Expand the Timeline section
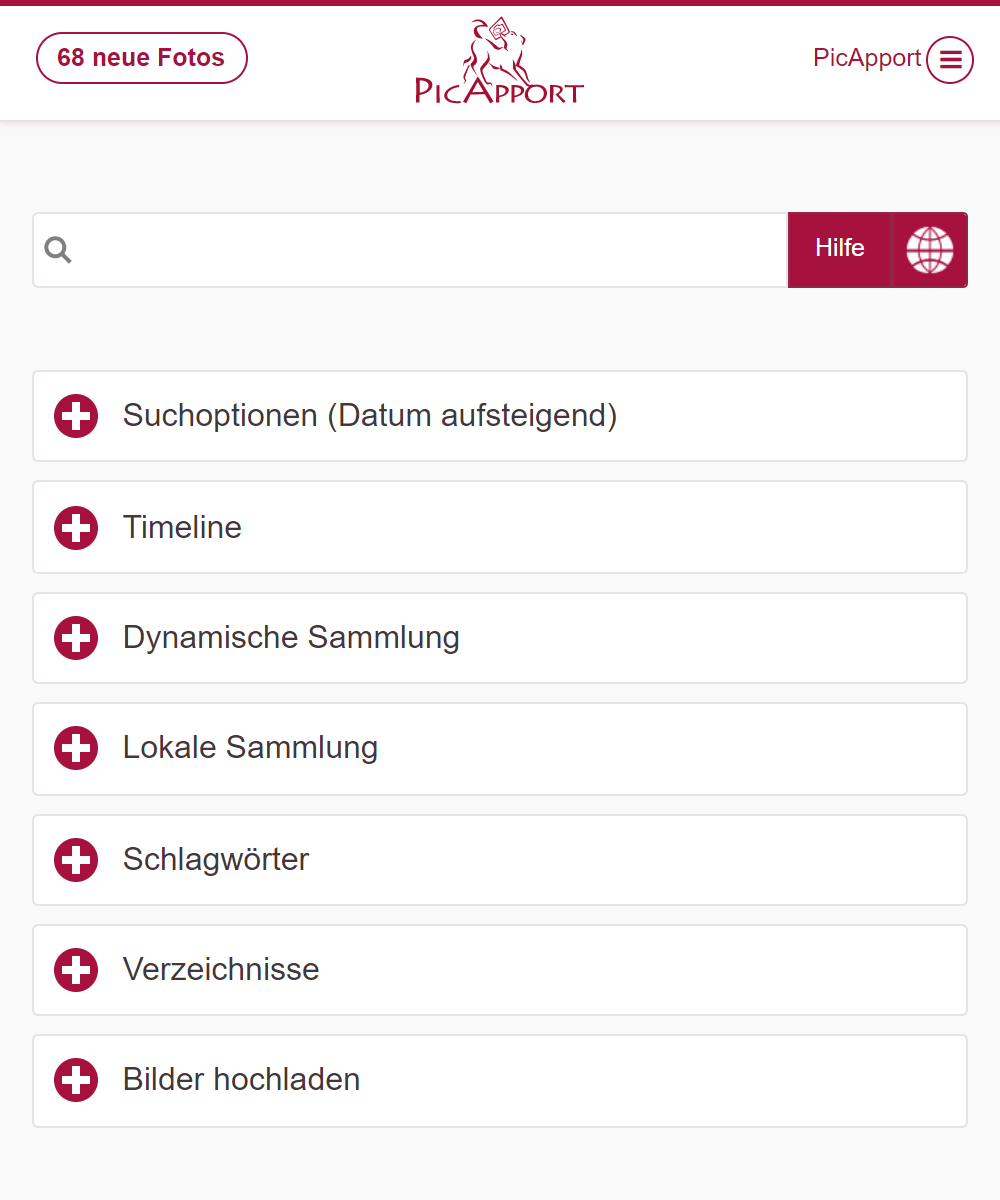 click(x=499, y=527)
